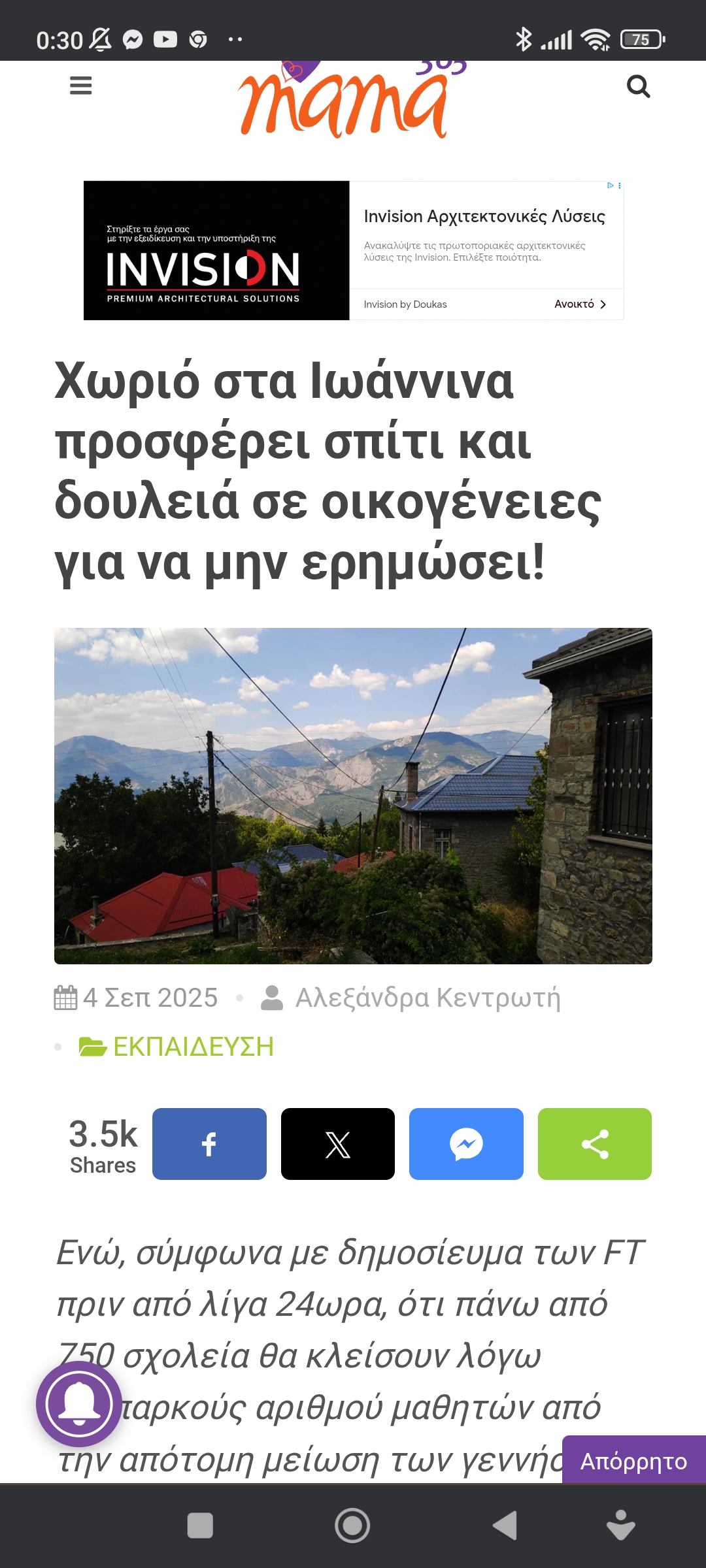706x1568 pixels.
Task: Open the recent apps view
Action: [x=200, y=1526]
